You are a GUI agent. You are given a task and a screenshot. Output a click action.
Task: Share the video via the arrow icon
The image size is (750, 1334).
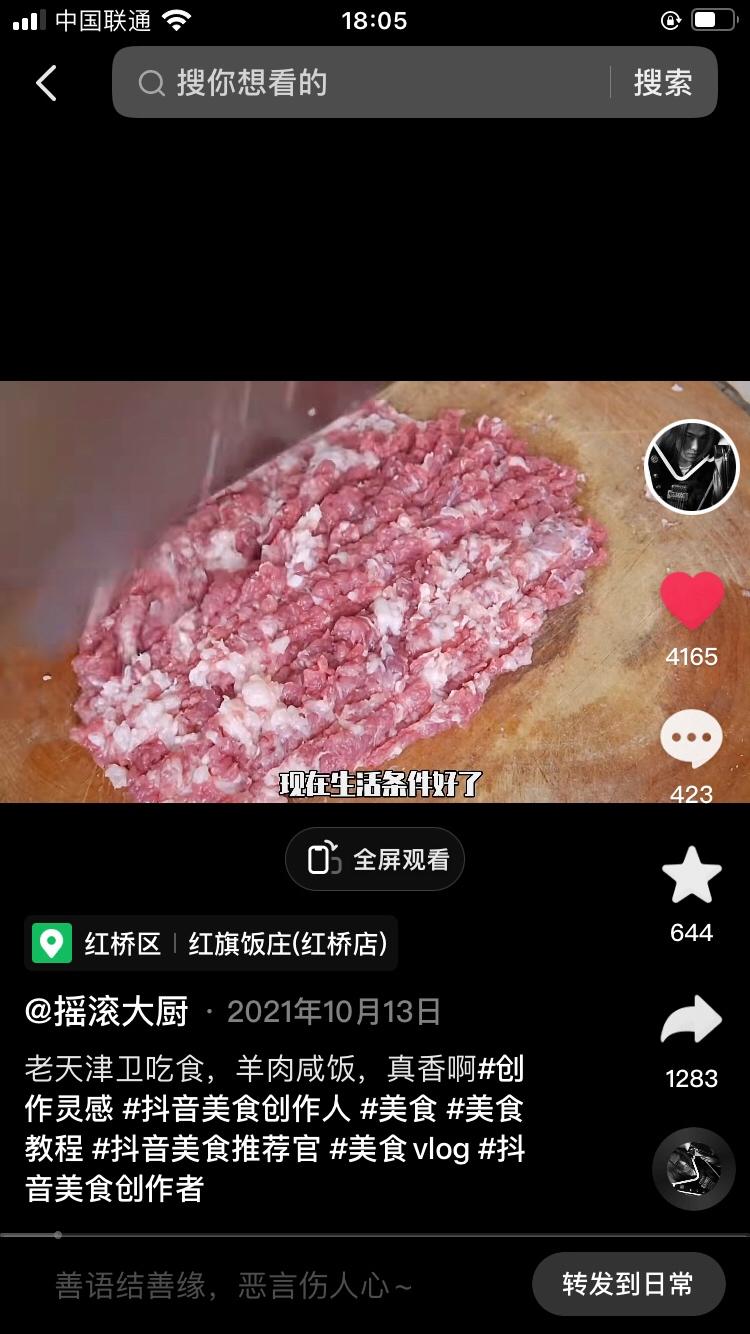(x=690, y=1018)
